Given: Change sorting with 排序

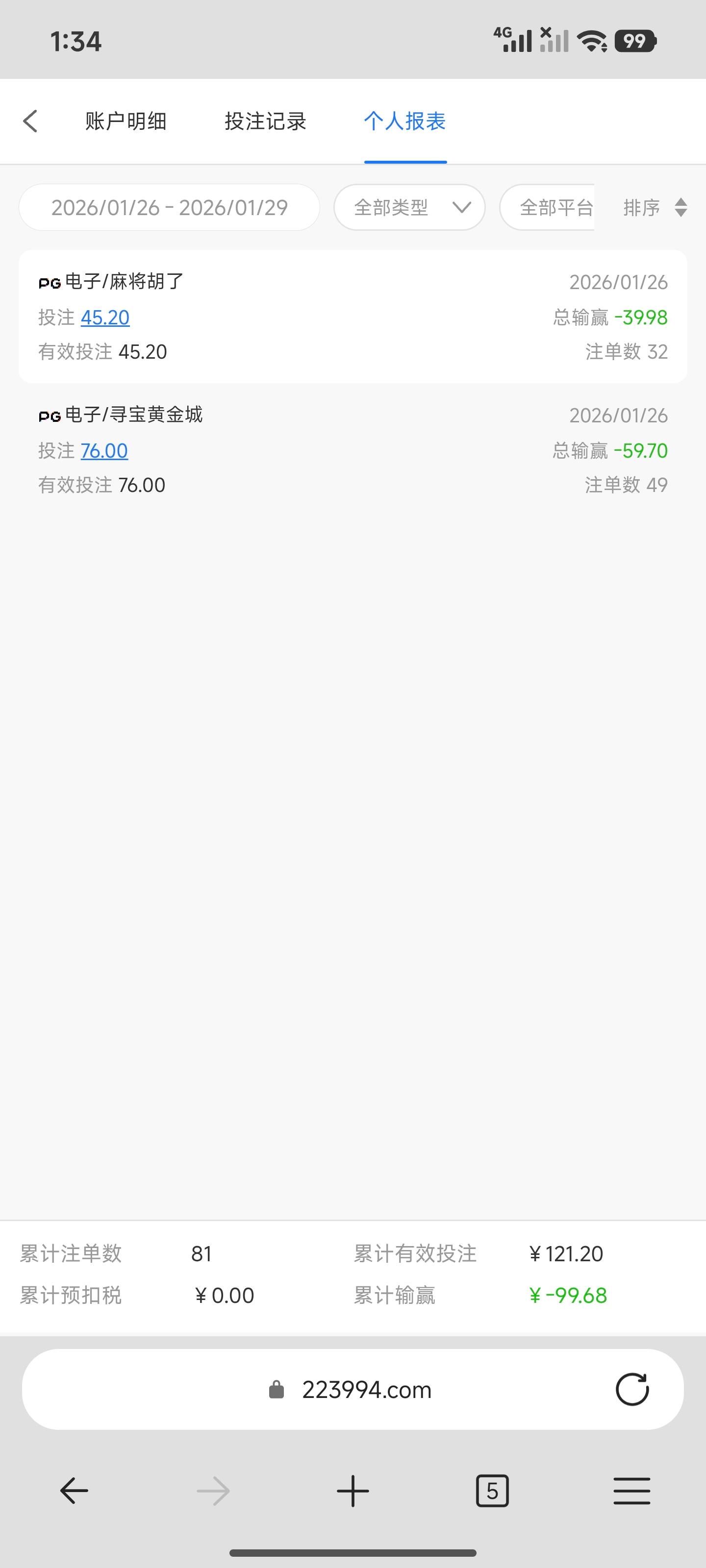Looking at the screenshot, I should 655,208.
